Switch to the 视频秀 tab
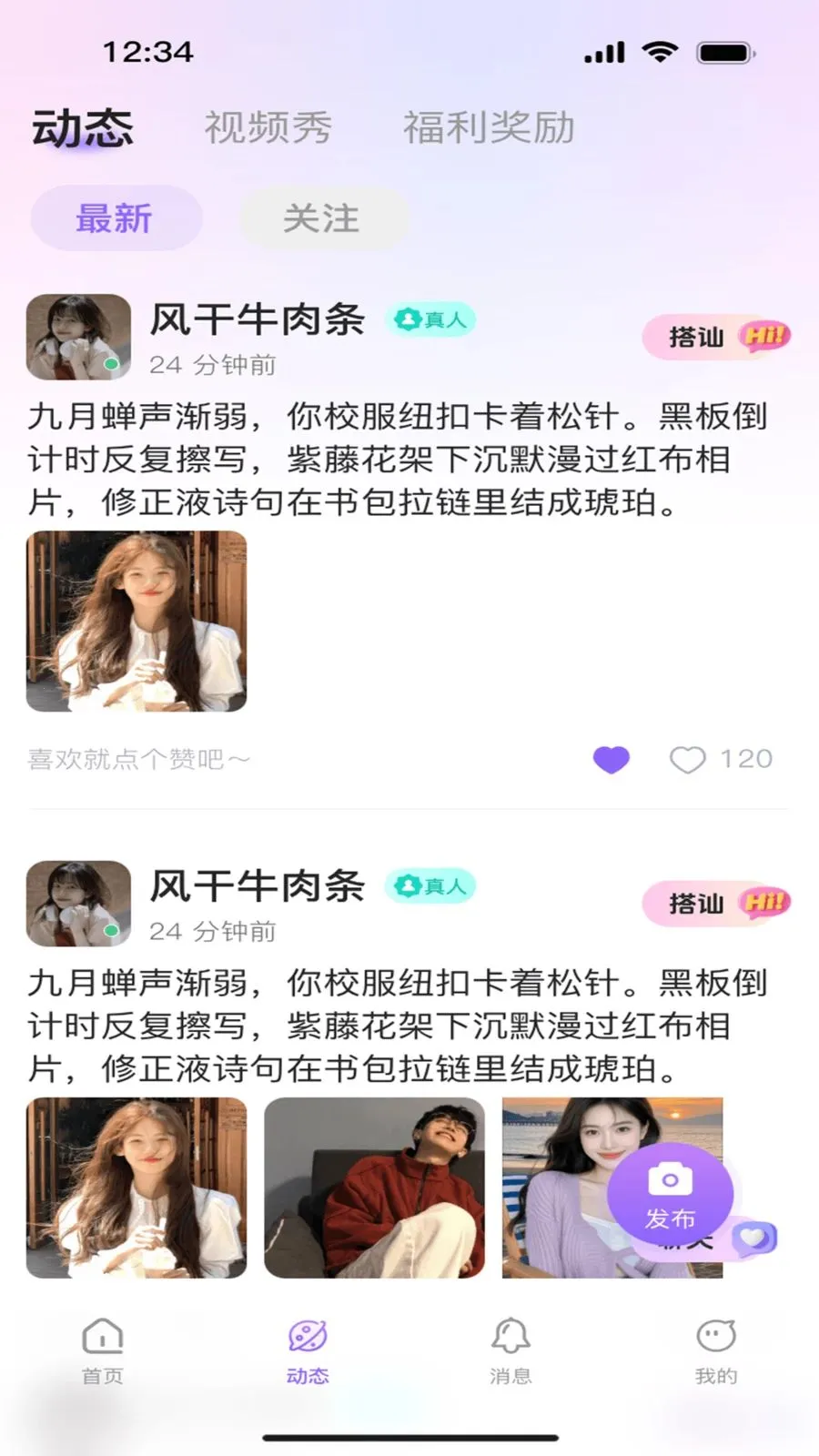 (x=268, y=128)
